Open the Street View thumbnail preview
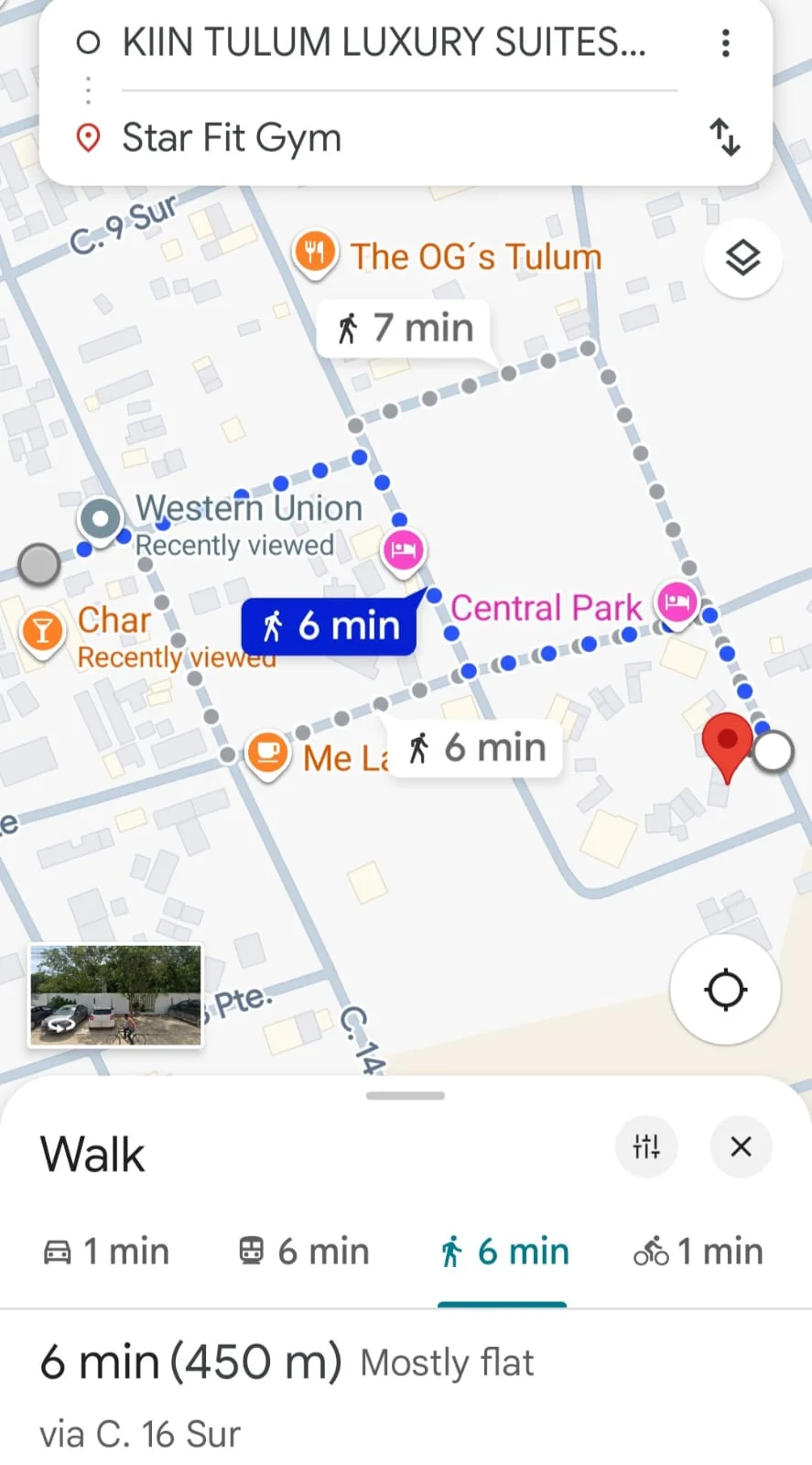Viewport: 812px width, 1465px height. click(115, 995)
